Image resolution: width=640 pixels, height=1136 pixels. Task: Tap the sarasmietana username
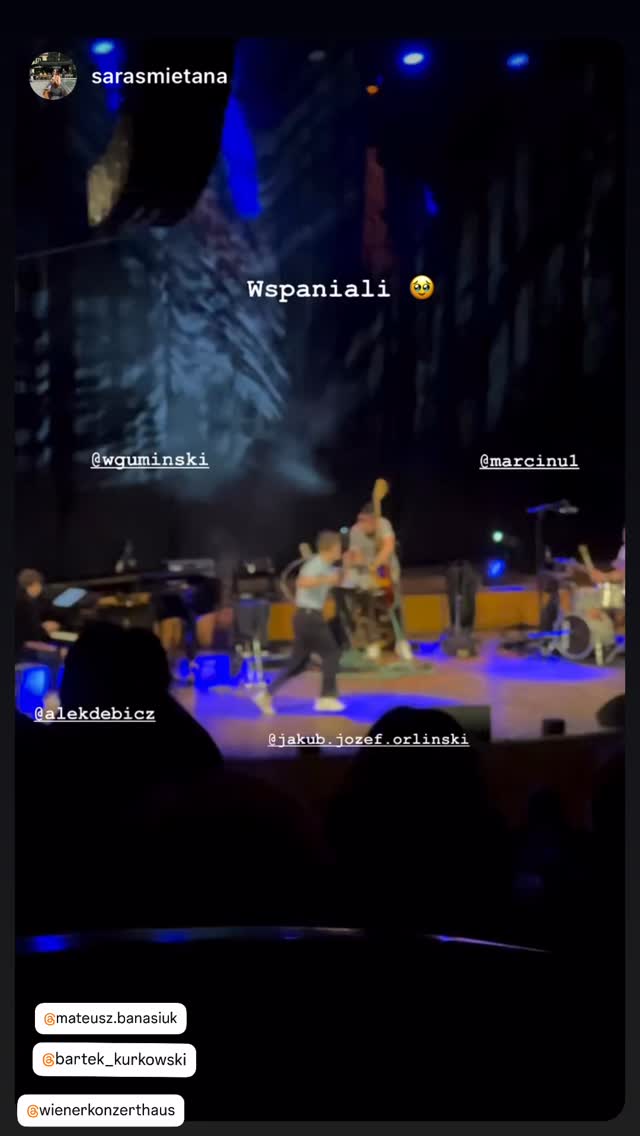[159, 77]
